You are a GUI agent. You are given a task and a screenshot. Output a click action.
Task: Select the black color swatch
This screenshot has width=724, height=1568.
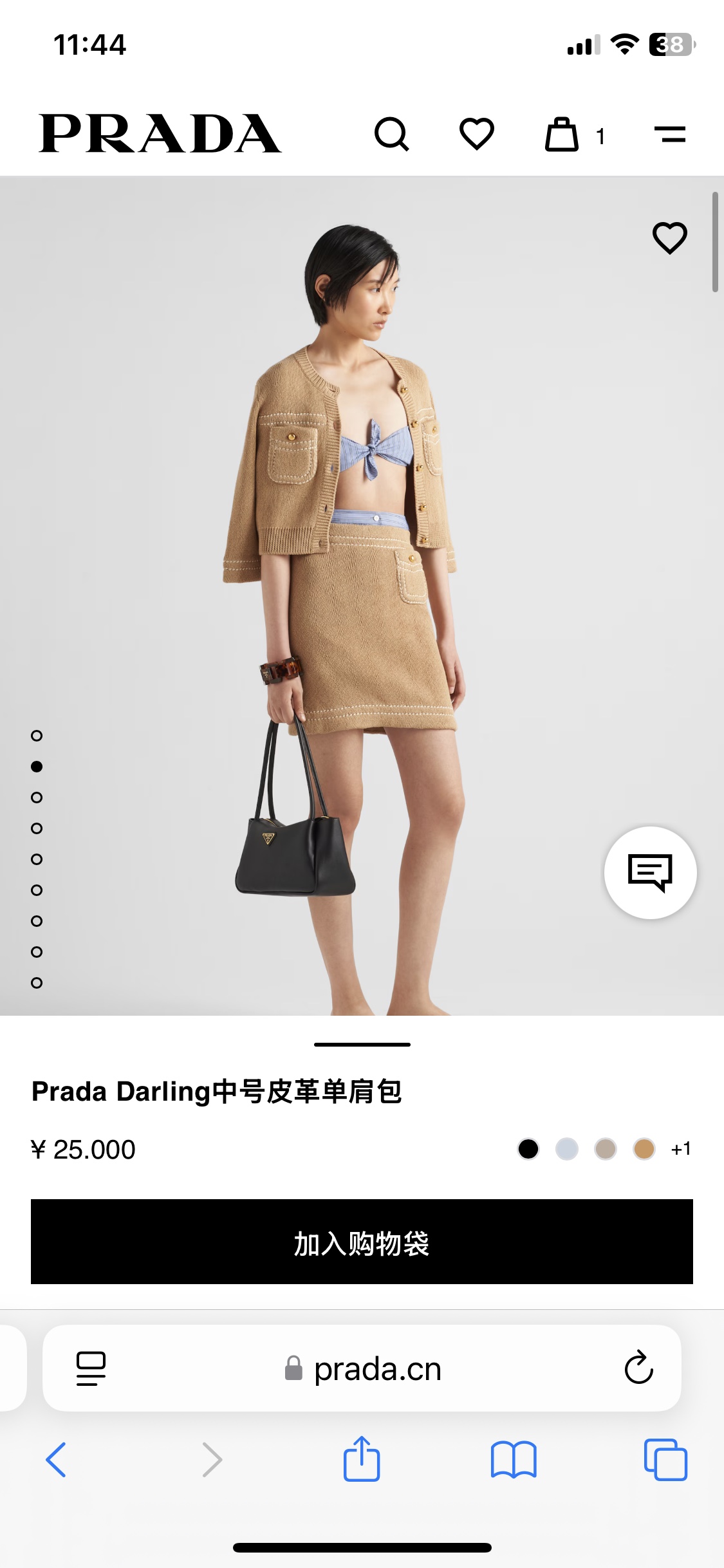pyautogui.click(x=528, y=1149)
